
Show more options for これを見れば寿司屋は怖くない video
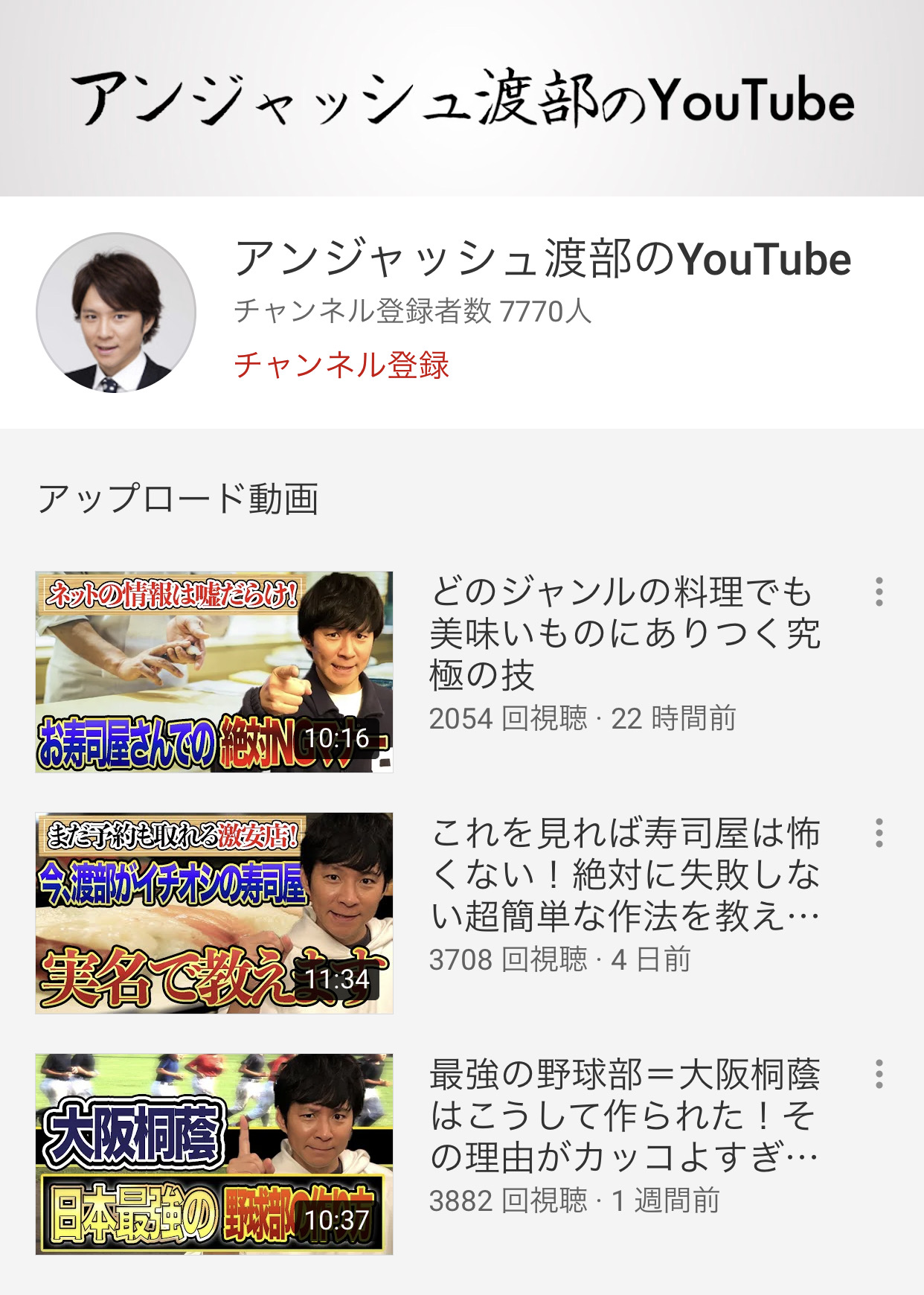pyautogui.click(x=879, y=833)
